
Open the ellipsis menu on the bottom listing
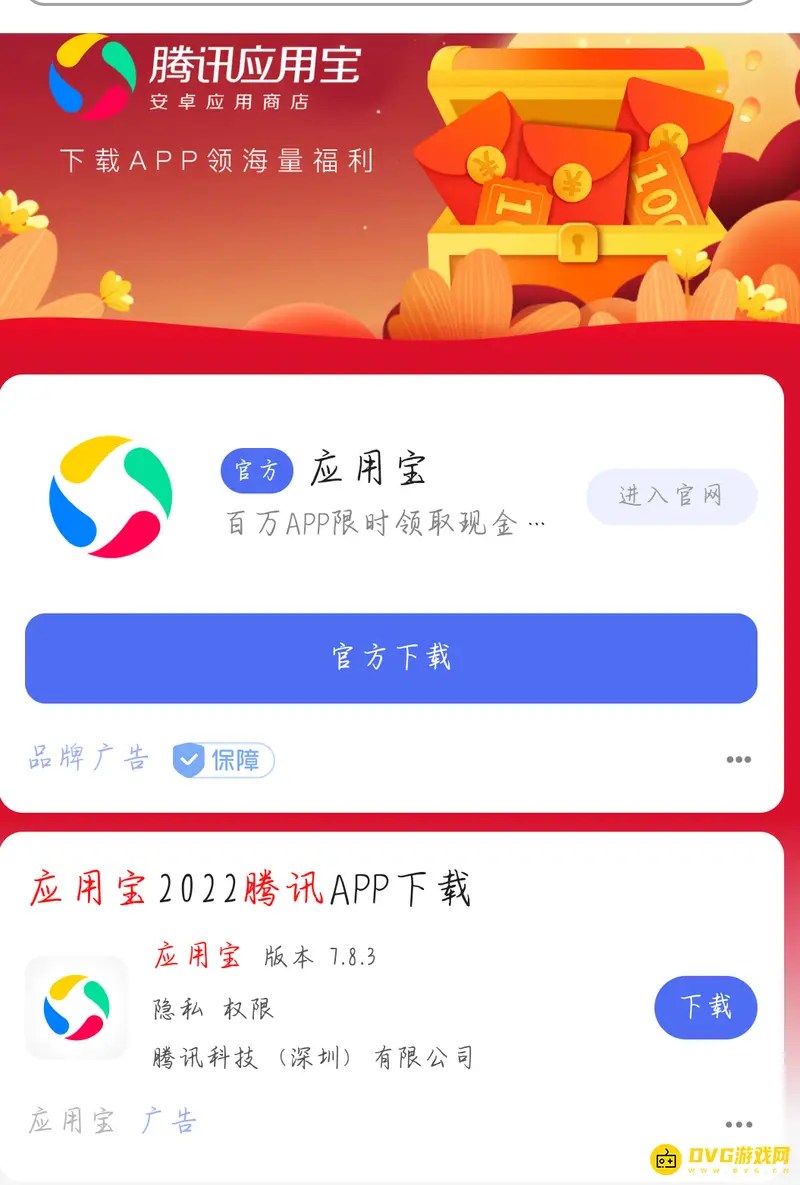tap(738, 1123)
